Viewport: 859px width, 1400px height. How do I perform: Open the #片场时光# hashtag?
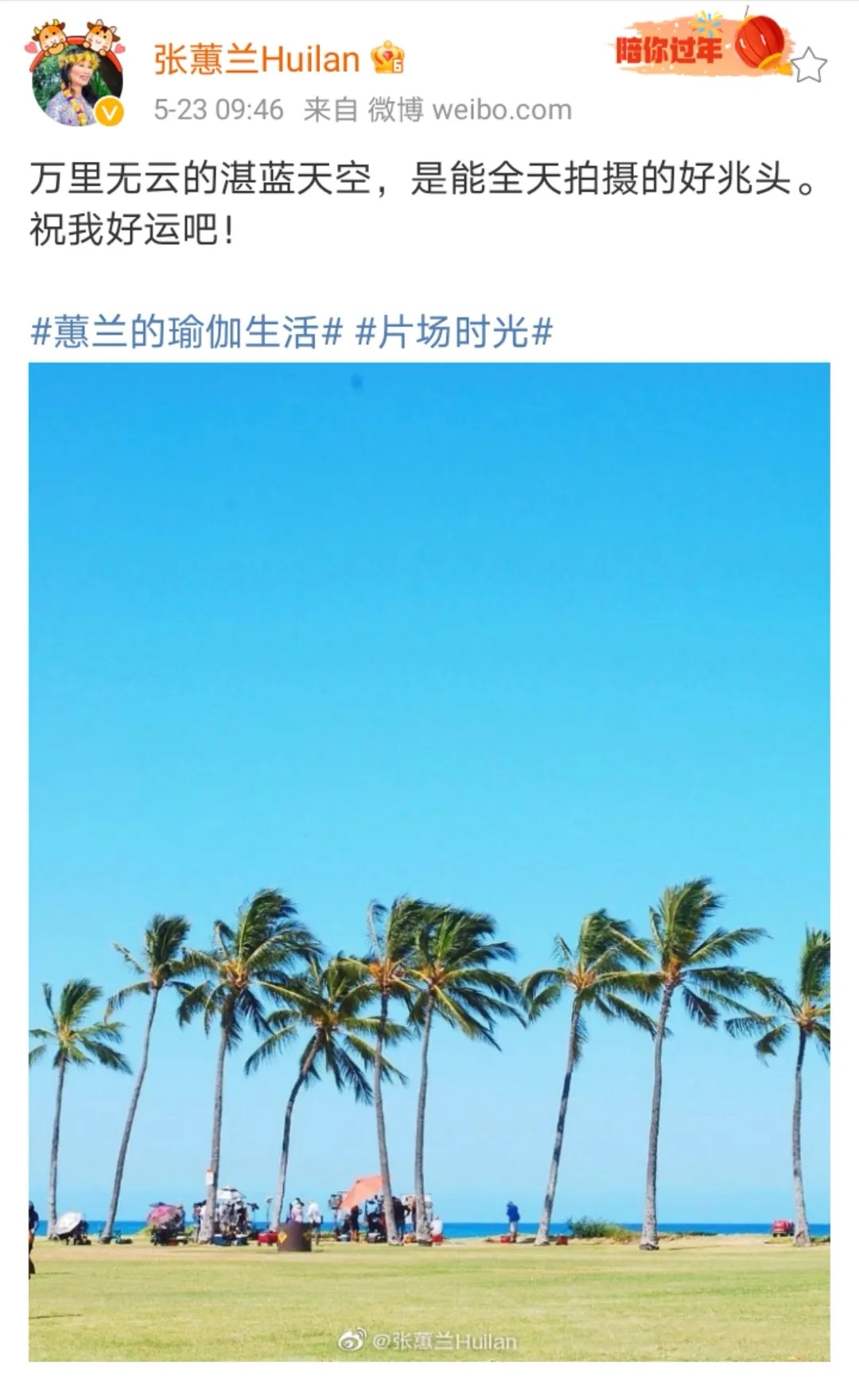click(453, 332)
